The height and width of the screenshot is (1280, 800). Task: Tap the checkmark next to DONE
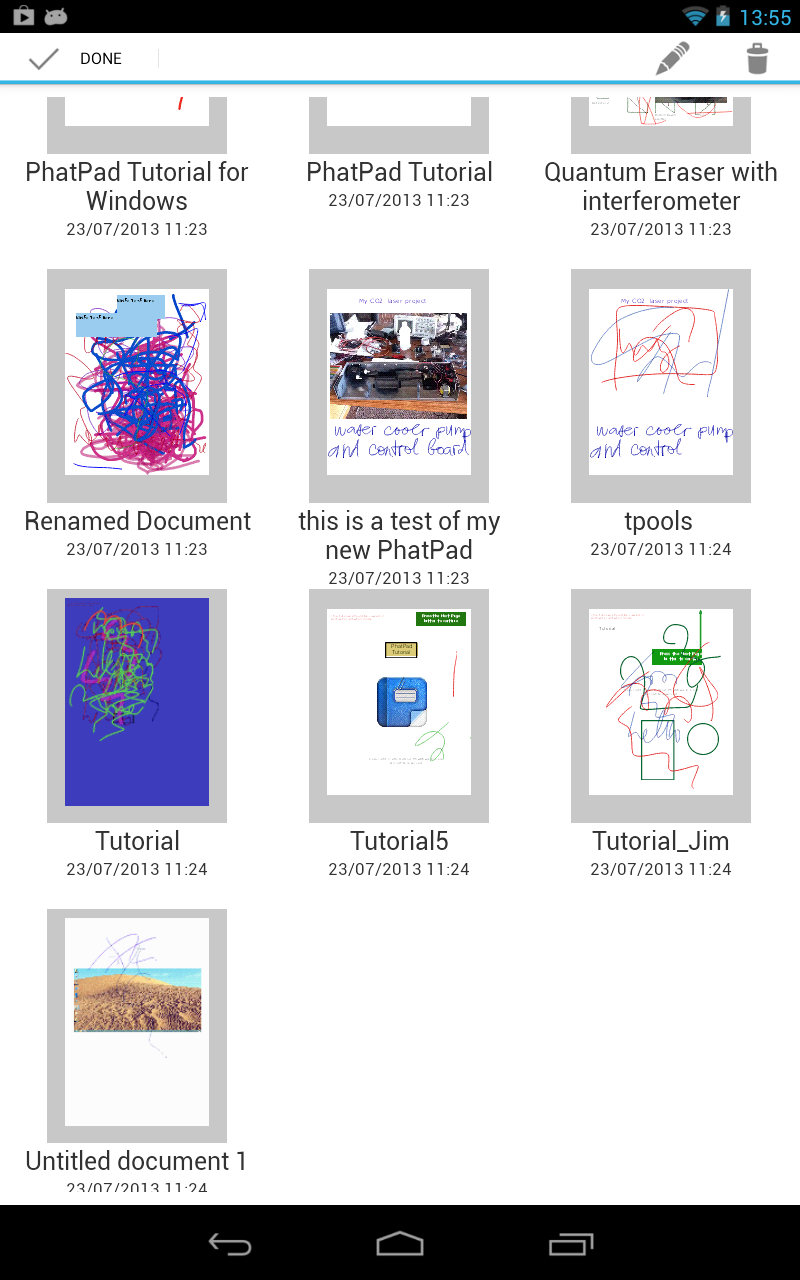point(43,57)
